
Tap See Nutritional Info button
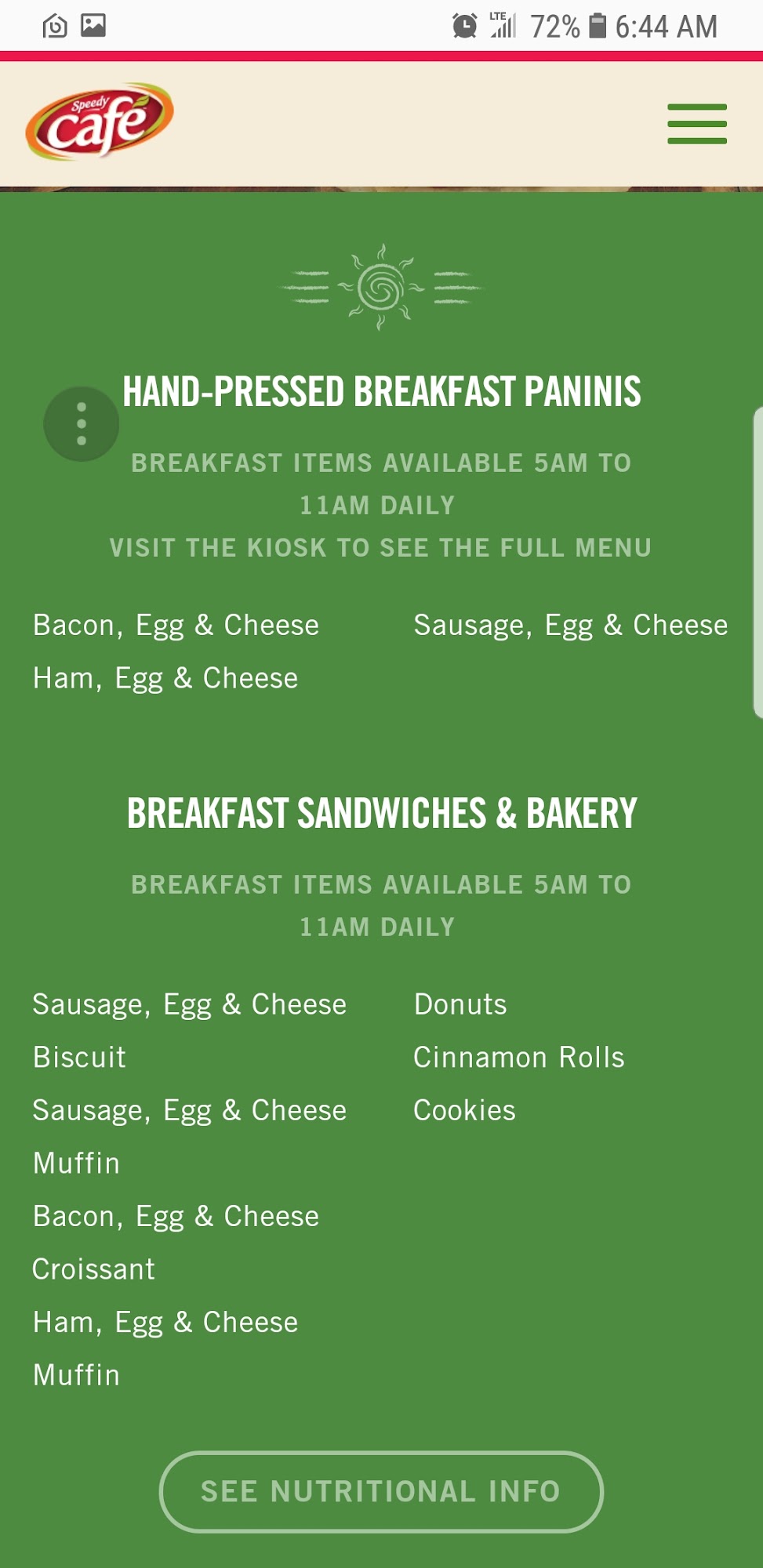pos(381,1491)
